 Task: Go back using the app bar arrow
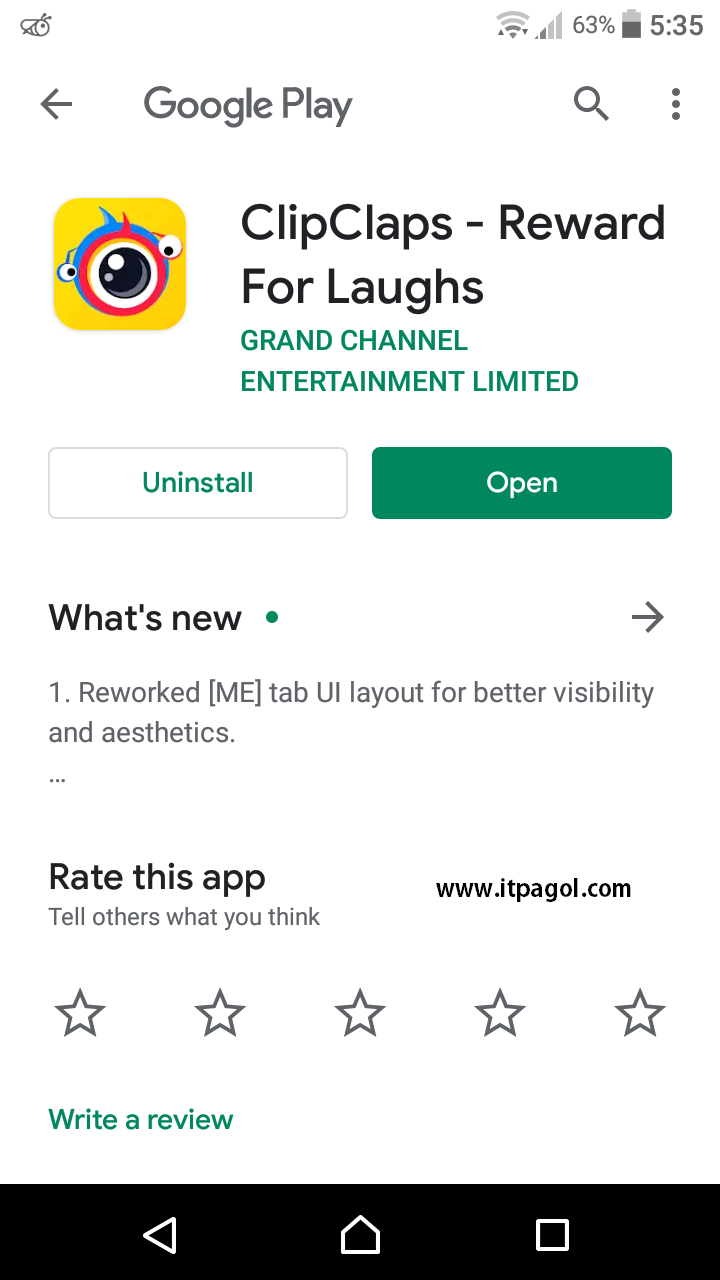(56, 104)
